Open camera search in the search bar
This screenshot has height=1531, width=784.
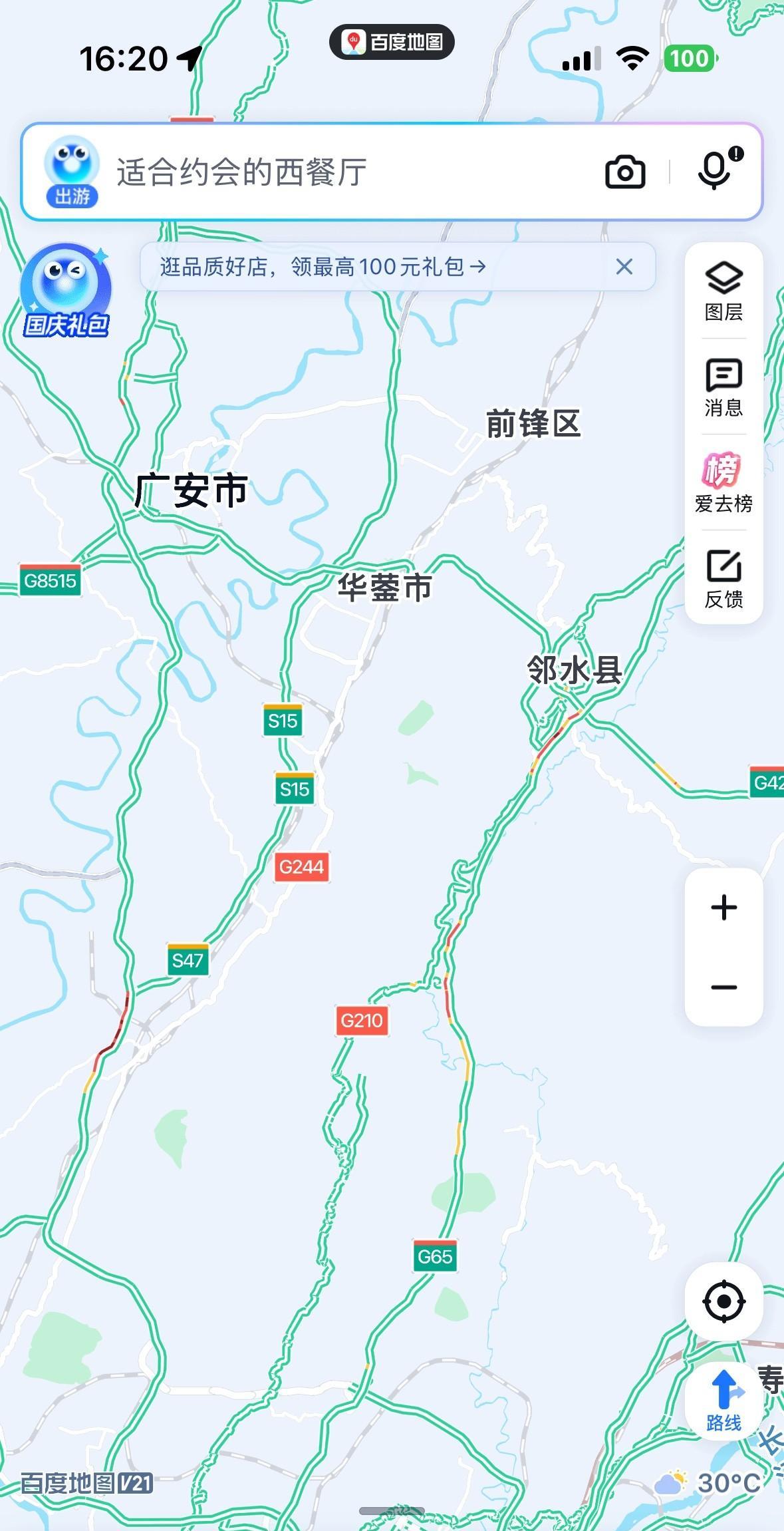coord(625,172)
